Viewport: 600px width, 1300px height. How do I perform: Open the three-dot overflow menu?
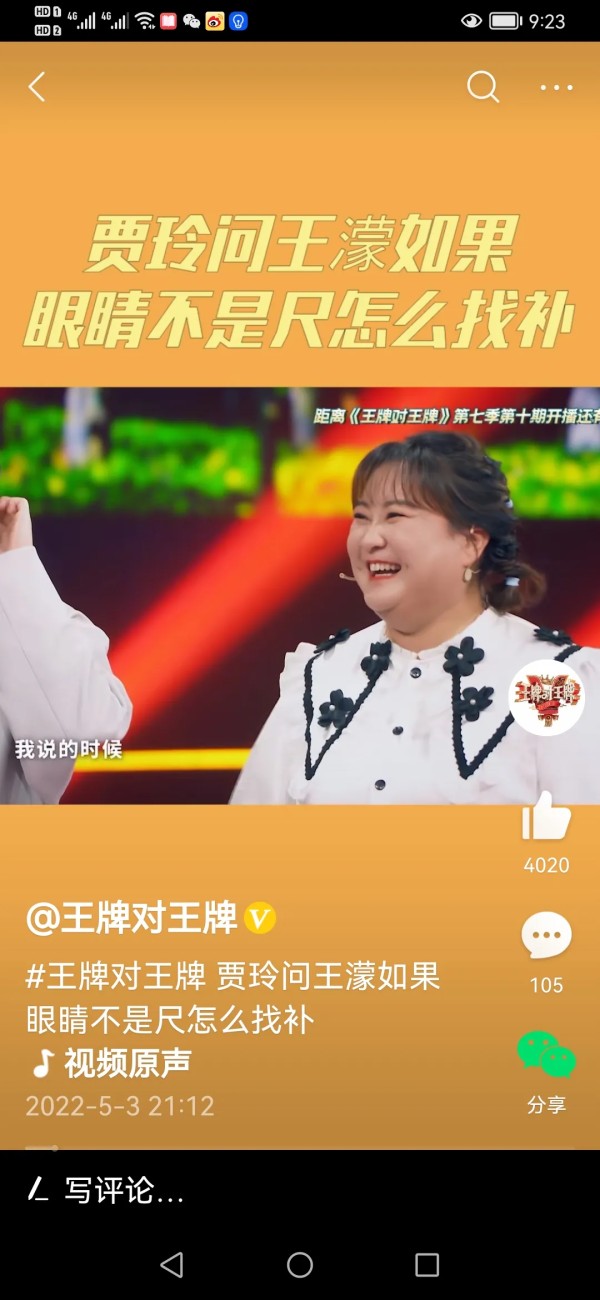click(556, 88)
